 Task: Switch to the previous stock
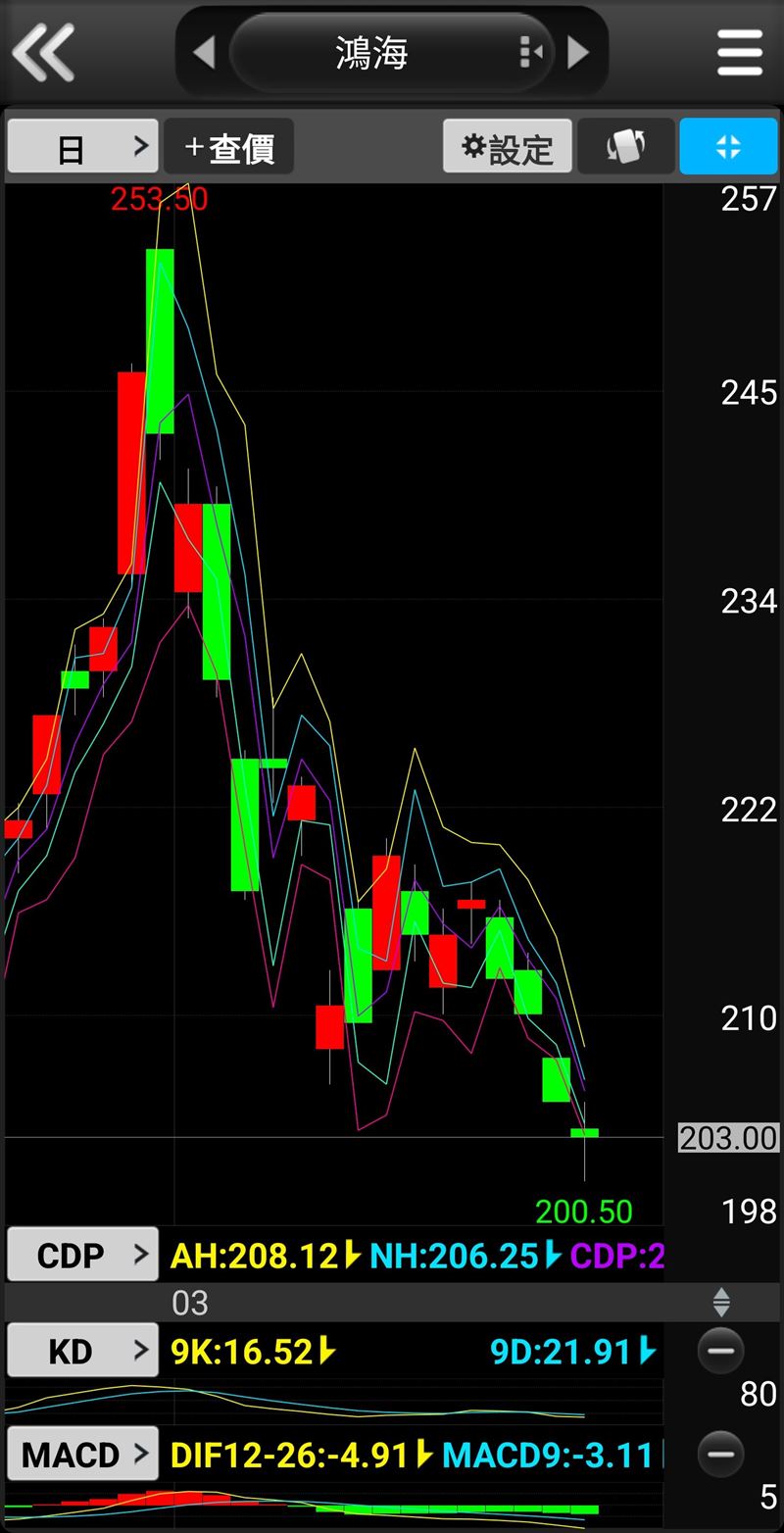[204, 52]
